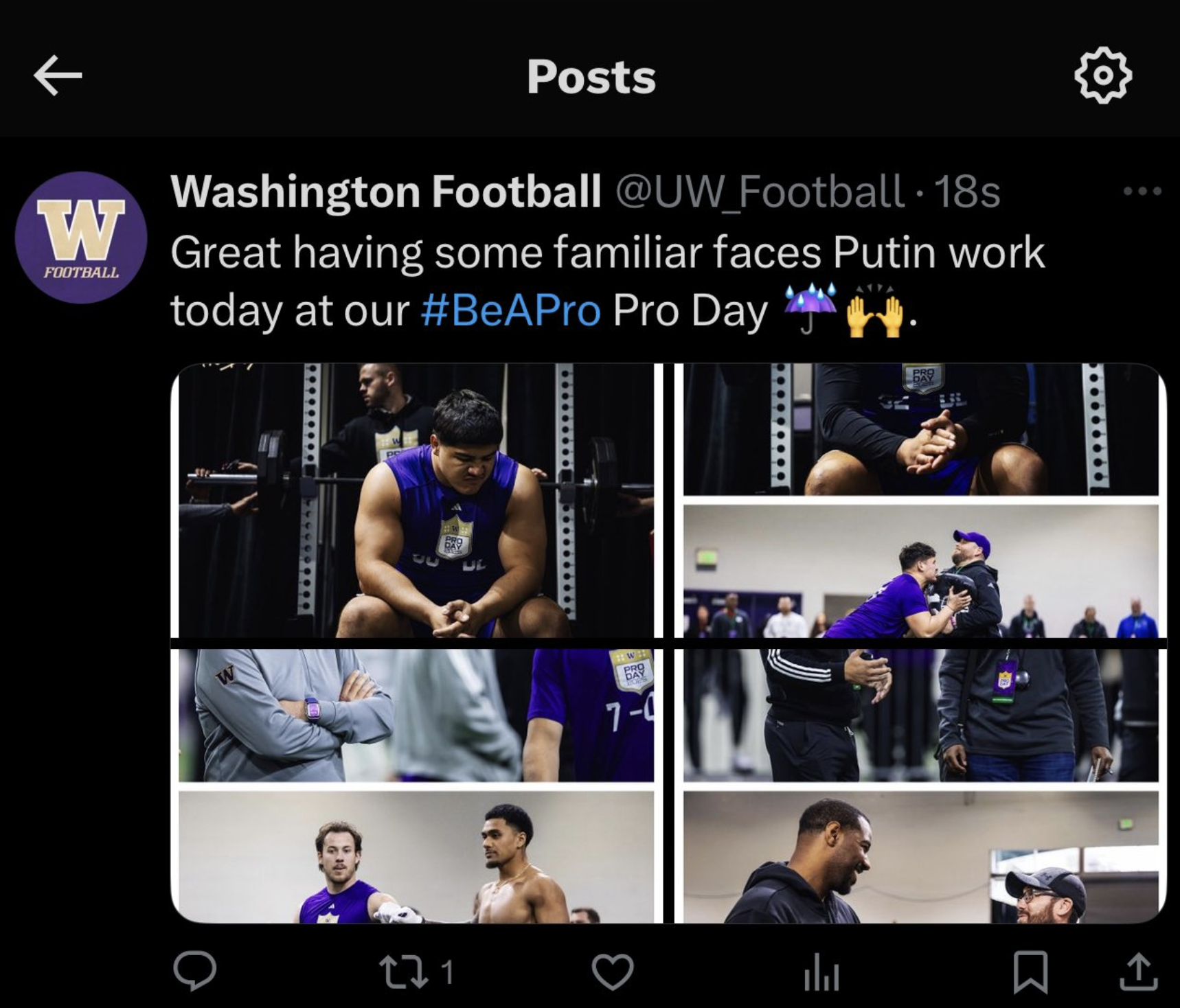Reply to the Washington Football post
The height and width of the screenshot is (1008, 1180).
(195, 972)
